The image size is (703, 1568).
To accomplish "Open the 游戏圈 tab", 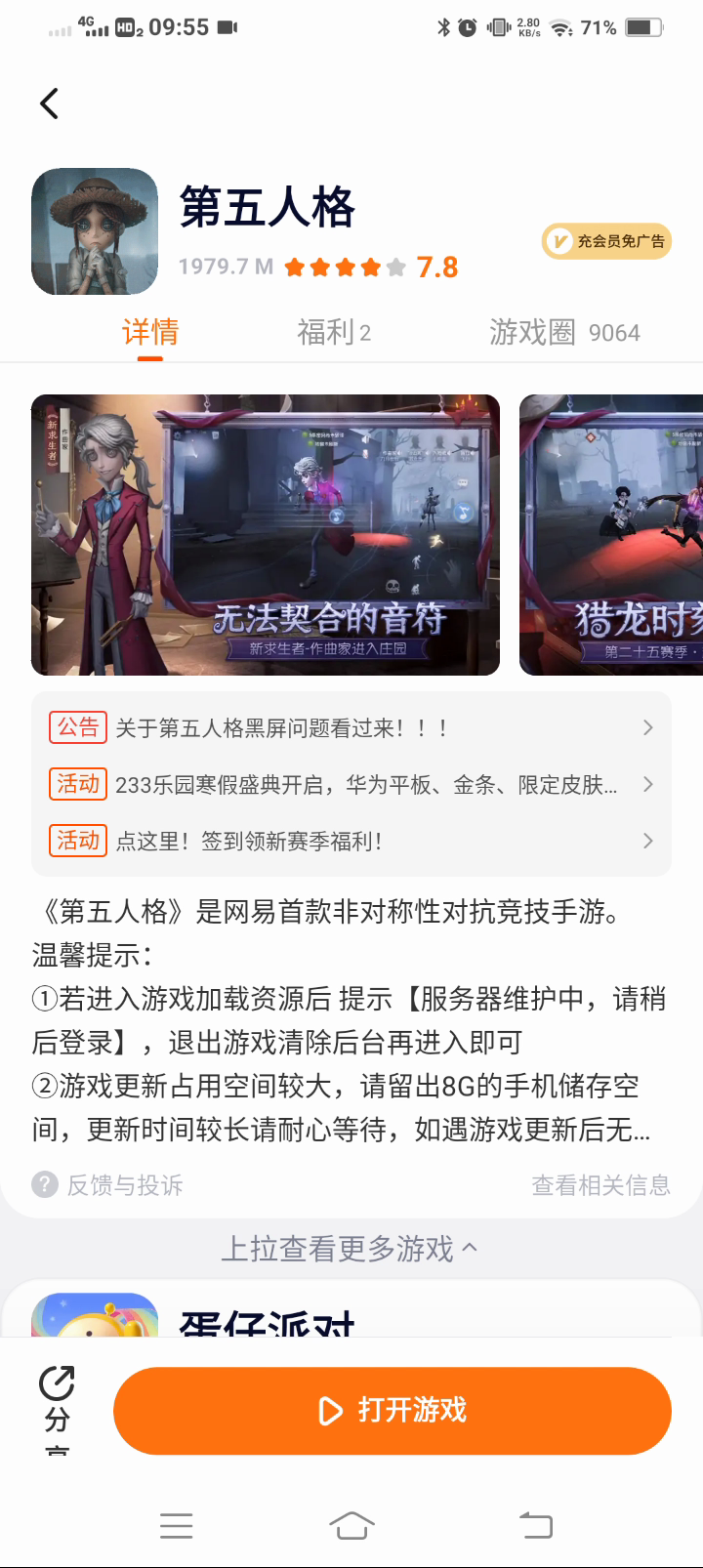I will 563,333.
